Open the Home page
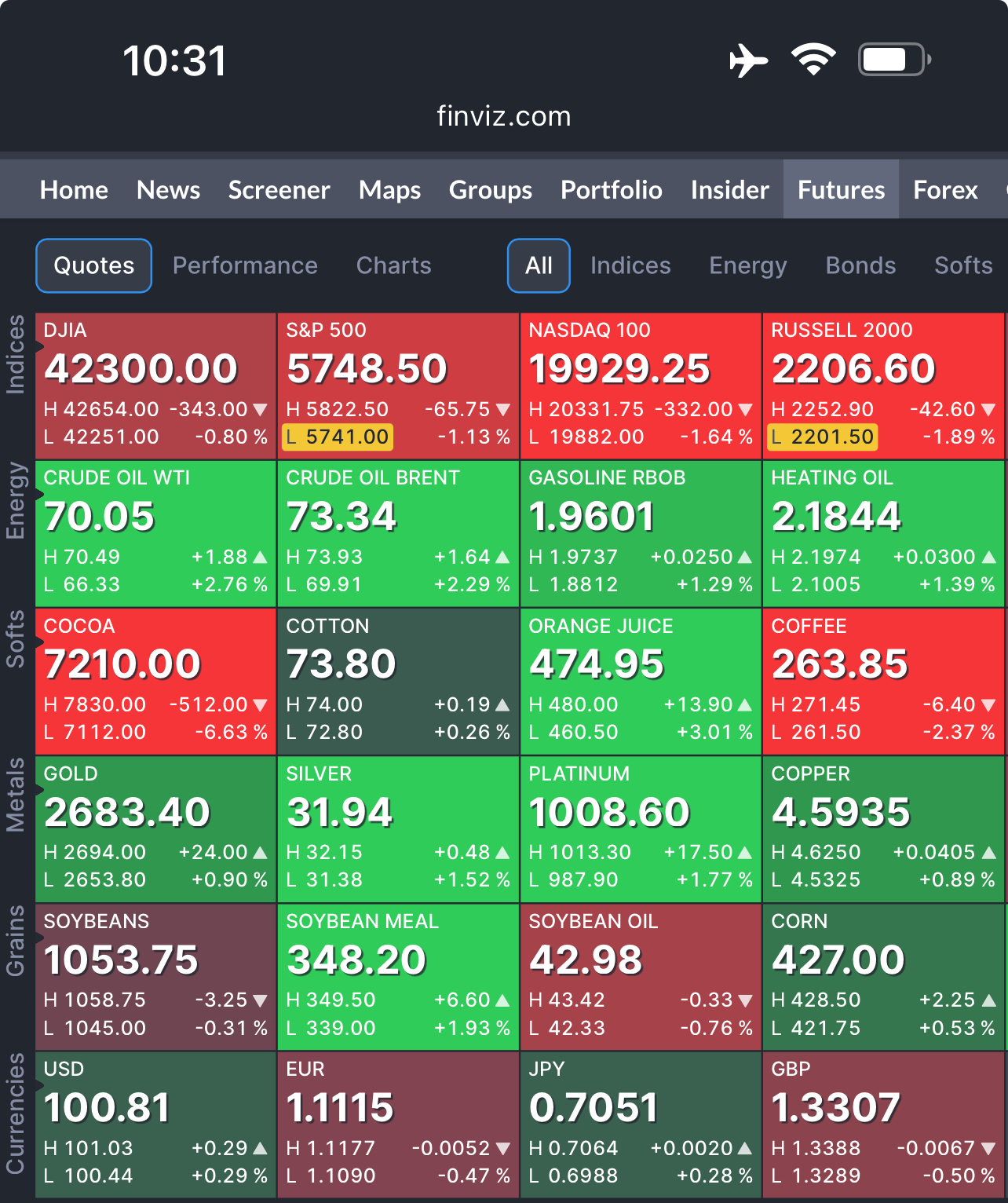 pyautogui.click(x=74, y=190)
